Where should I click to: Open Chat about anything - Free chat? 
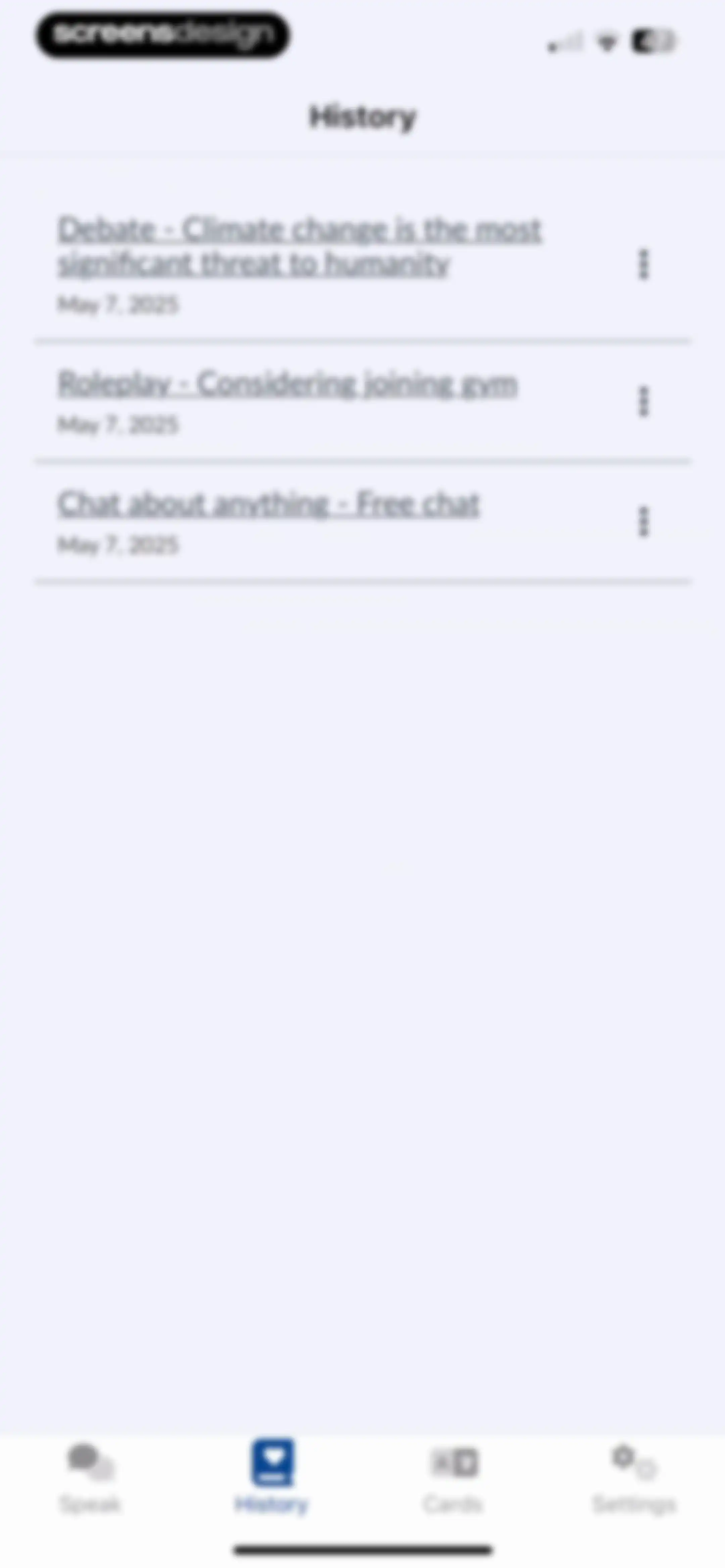pos(269,504)
